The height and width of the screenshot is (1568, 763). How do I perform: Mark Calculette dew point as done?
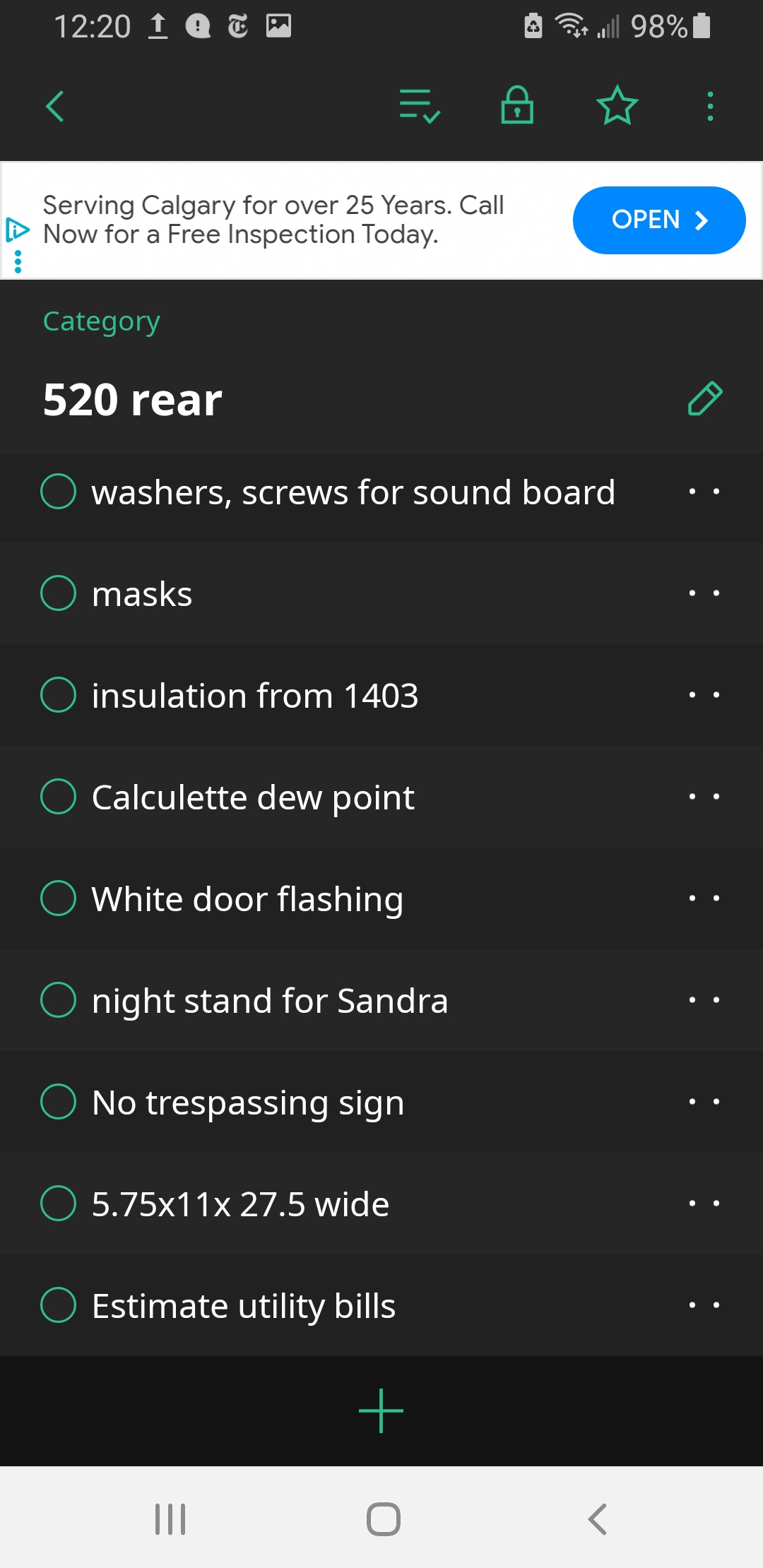pyautogui.click(x=59, y=797)
